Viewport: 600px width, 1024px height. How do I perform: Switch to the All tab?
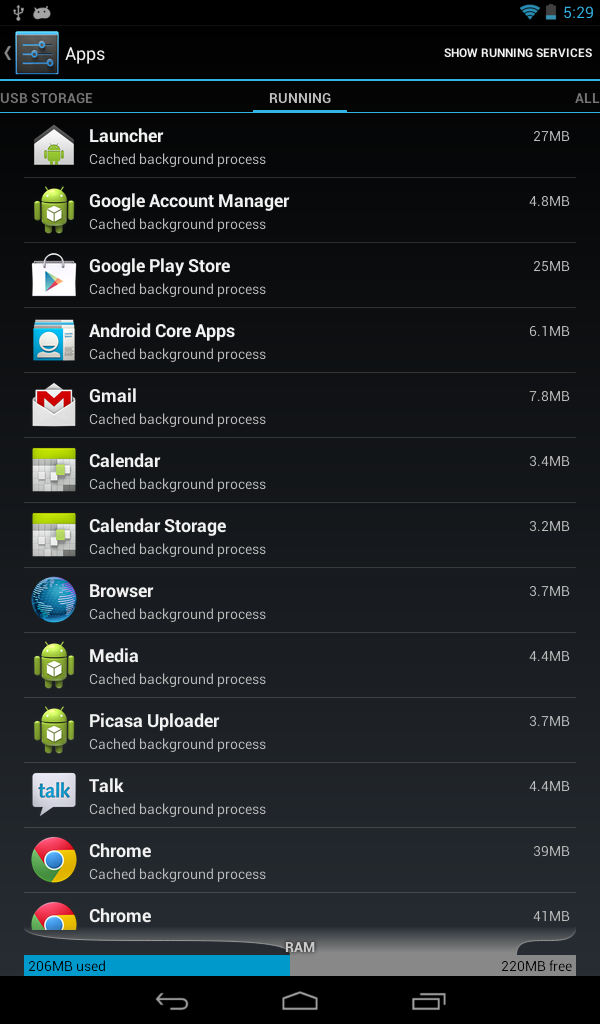tap(586, 98)
